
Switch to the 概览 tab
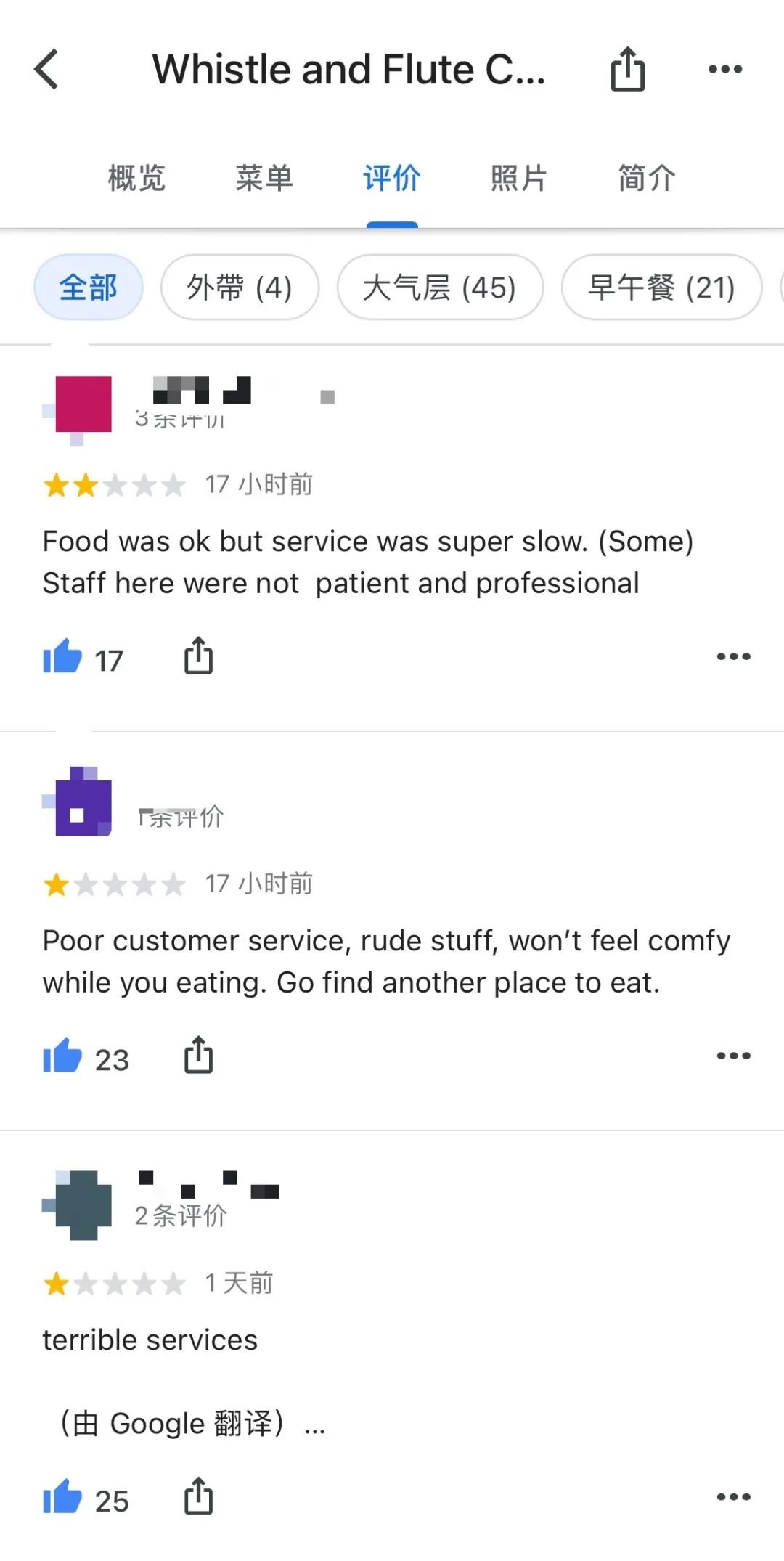click(x=136, y=179)
